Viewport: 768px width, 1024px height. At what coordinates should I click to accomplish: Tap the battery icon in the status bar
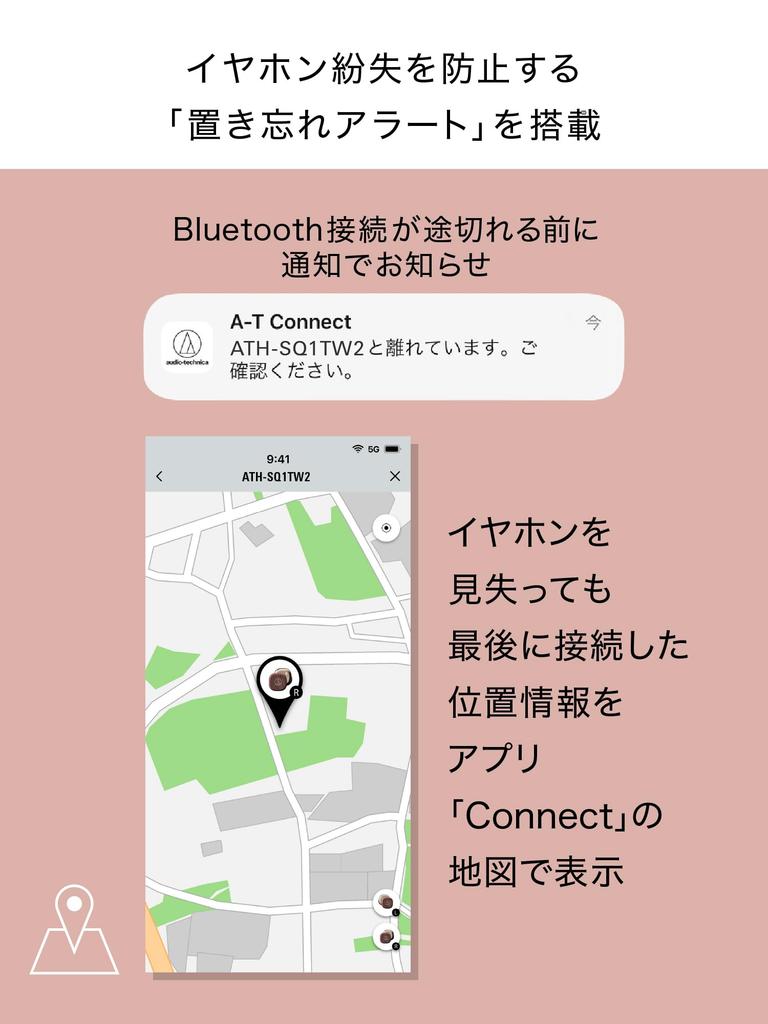[x=391, y=449]
